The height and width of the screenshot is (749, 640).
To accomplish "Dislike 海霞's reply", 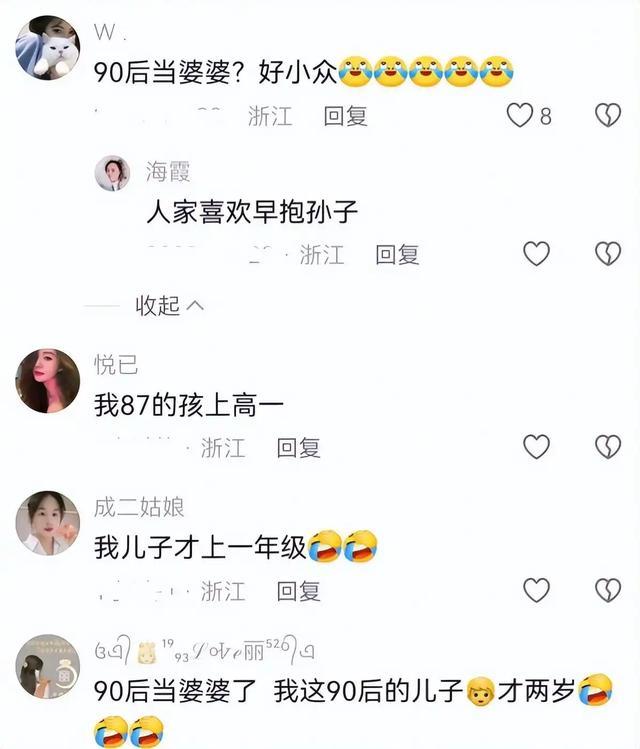I will 608,254.
